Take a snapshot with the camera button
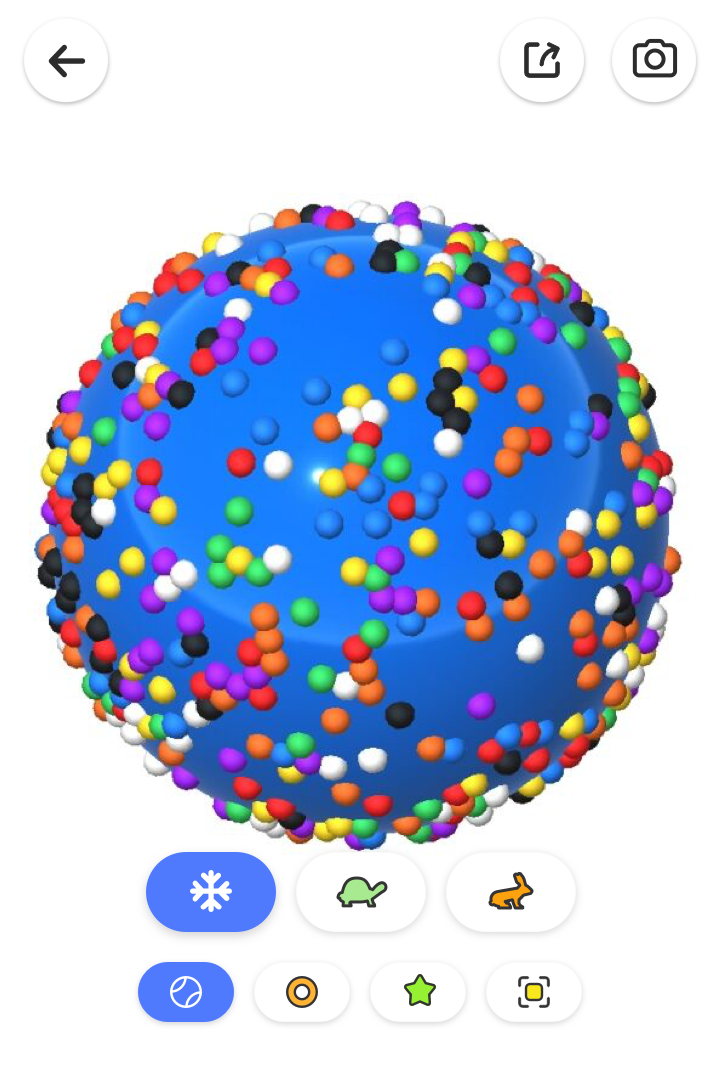This screenshot has width=720, height=1080. tap(654, 60)
